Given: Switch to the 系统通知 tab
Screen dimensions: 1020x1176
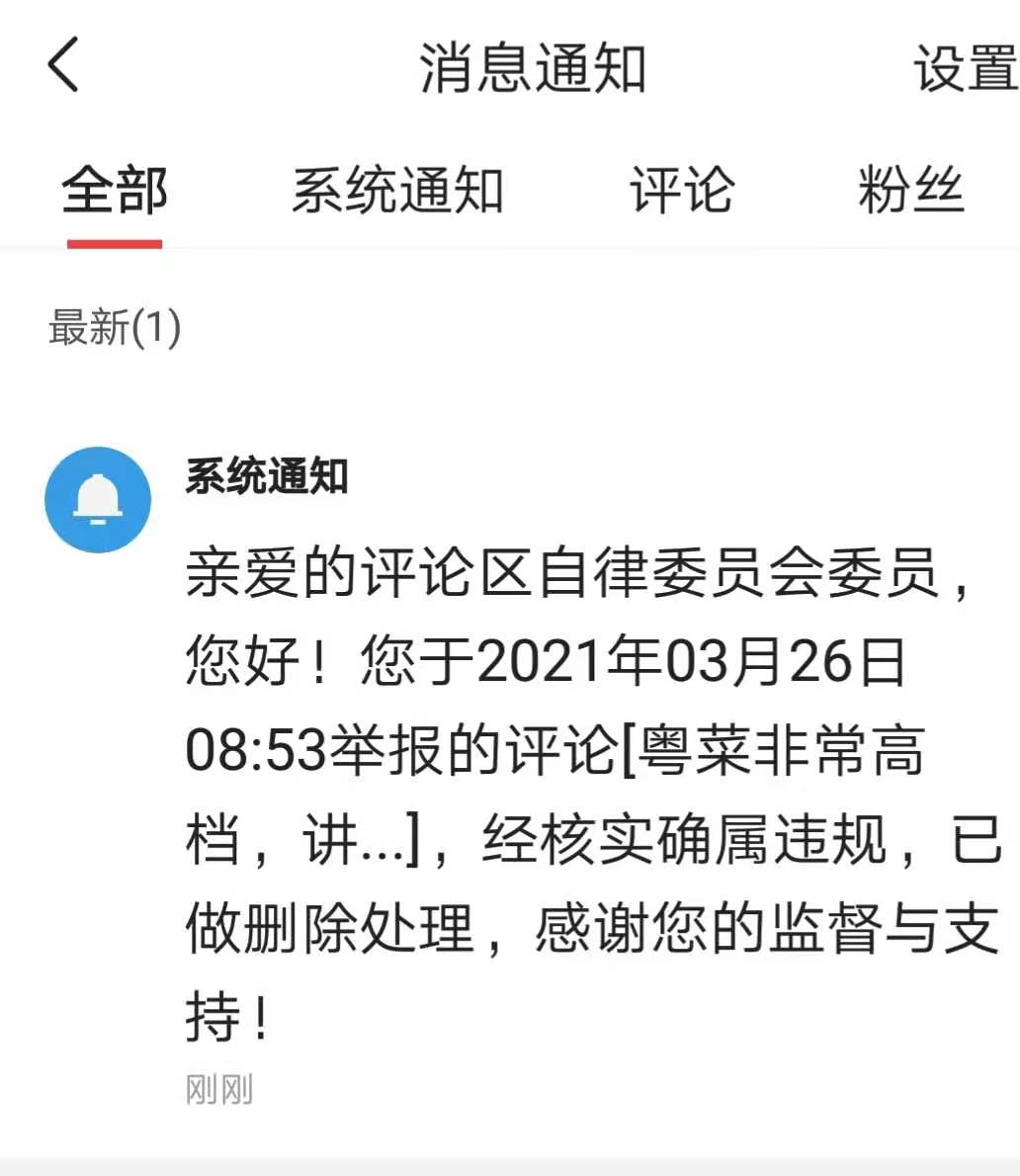Looking at the screenshot, I should point(397,190).
